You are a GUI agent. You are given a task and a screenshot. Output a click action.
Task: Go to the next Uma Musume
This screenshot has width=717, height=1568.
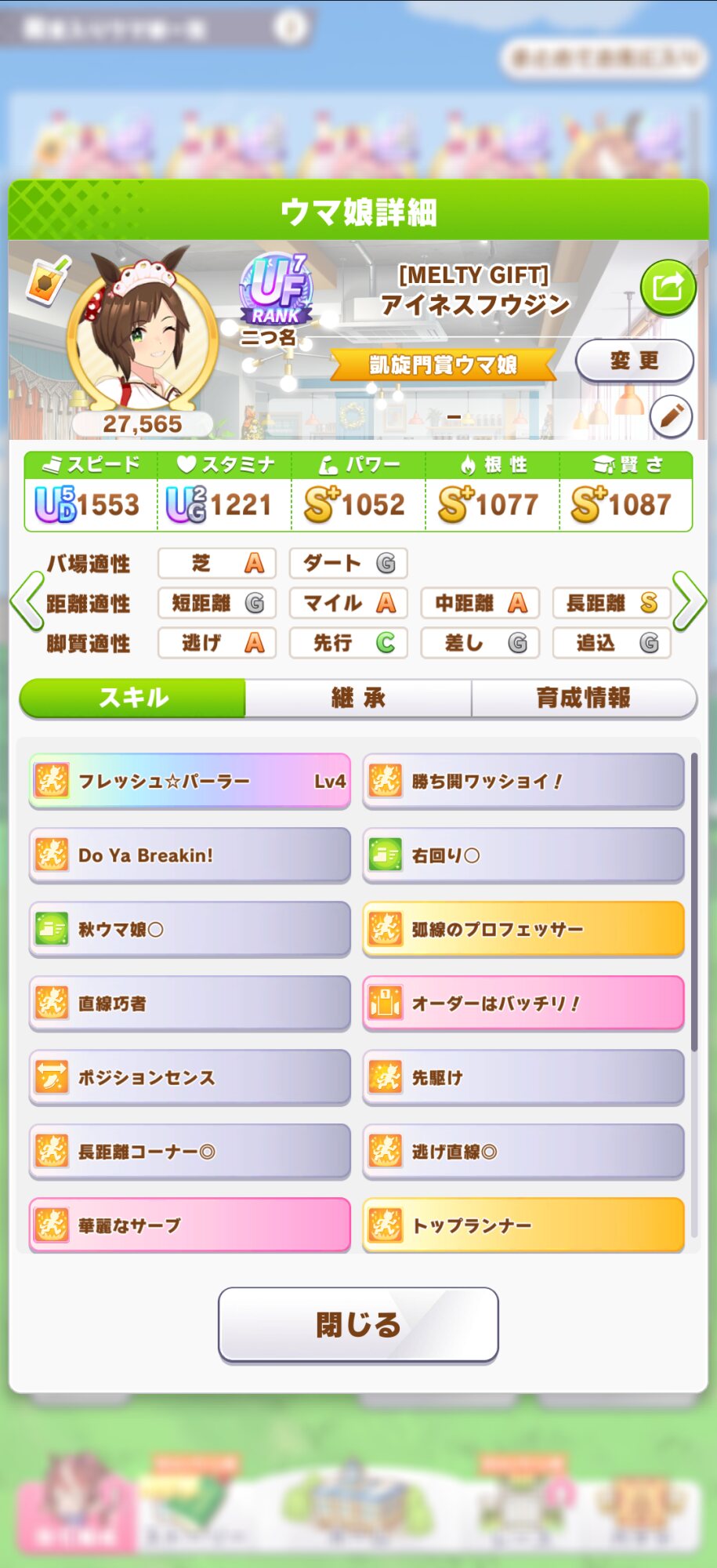point(690,602)
